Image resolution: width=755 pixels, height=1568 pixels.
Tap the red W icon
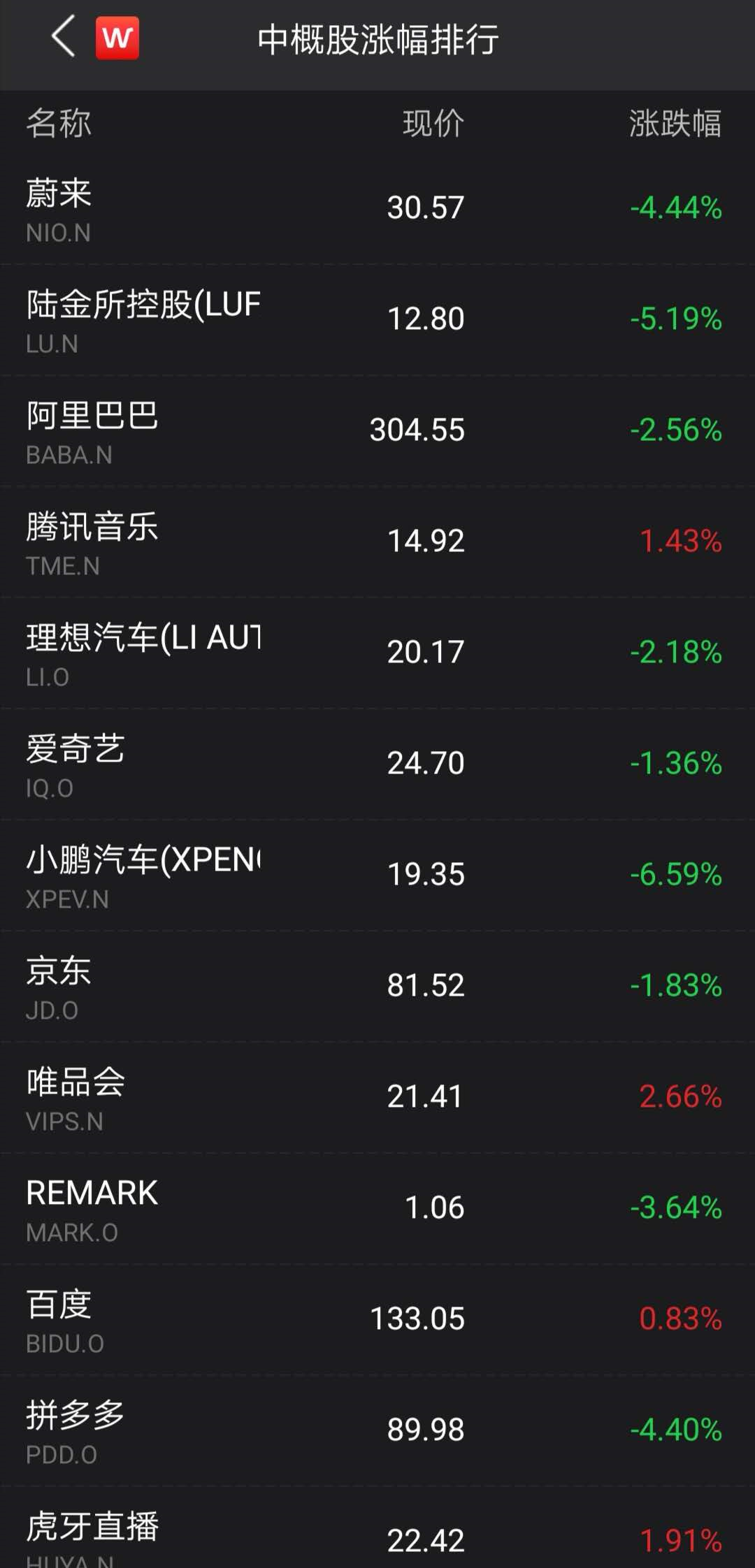click(x=117, y=38)
